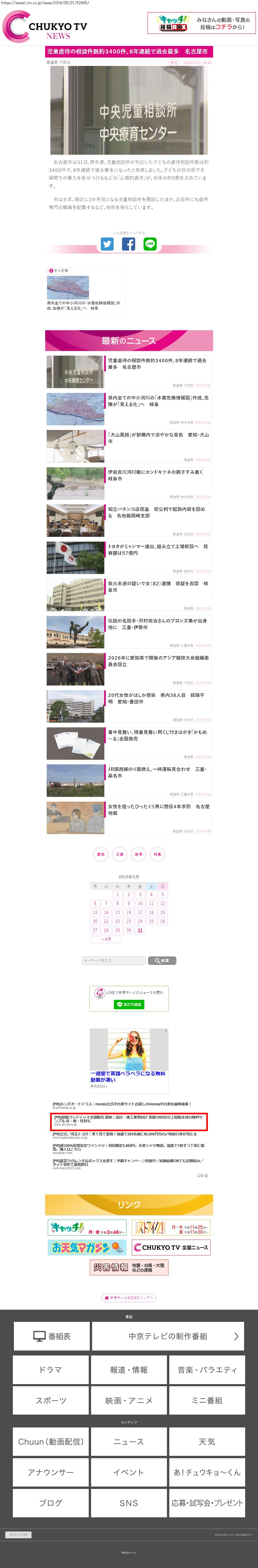Share the article on LINE

point(150,244)
